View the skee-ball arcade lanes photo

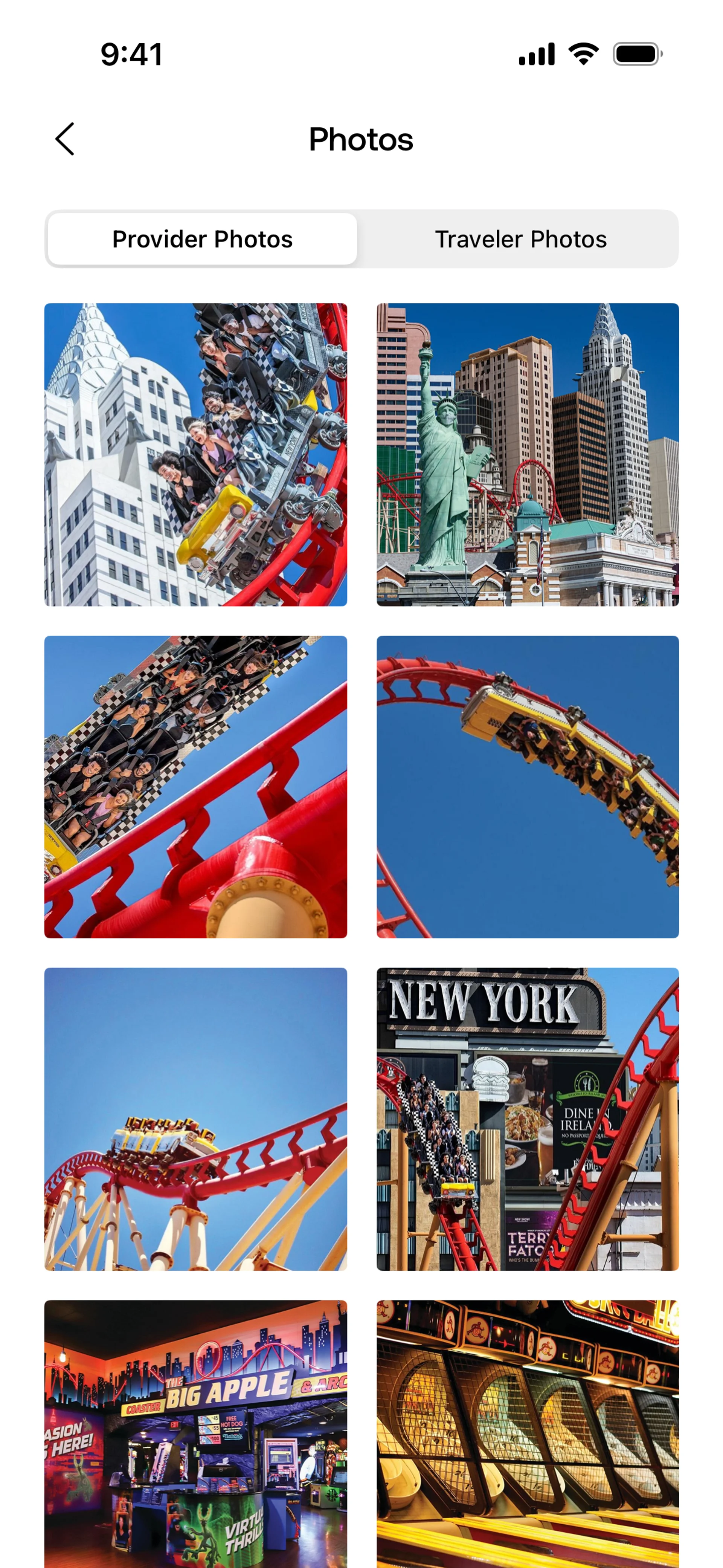(527, 1433)
